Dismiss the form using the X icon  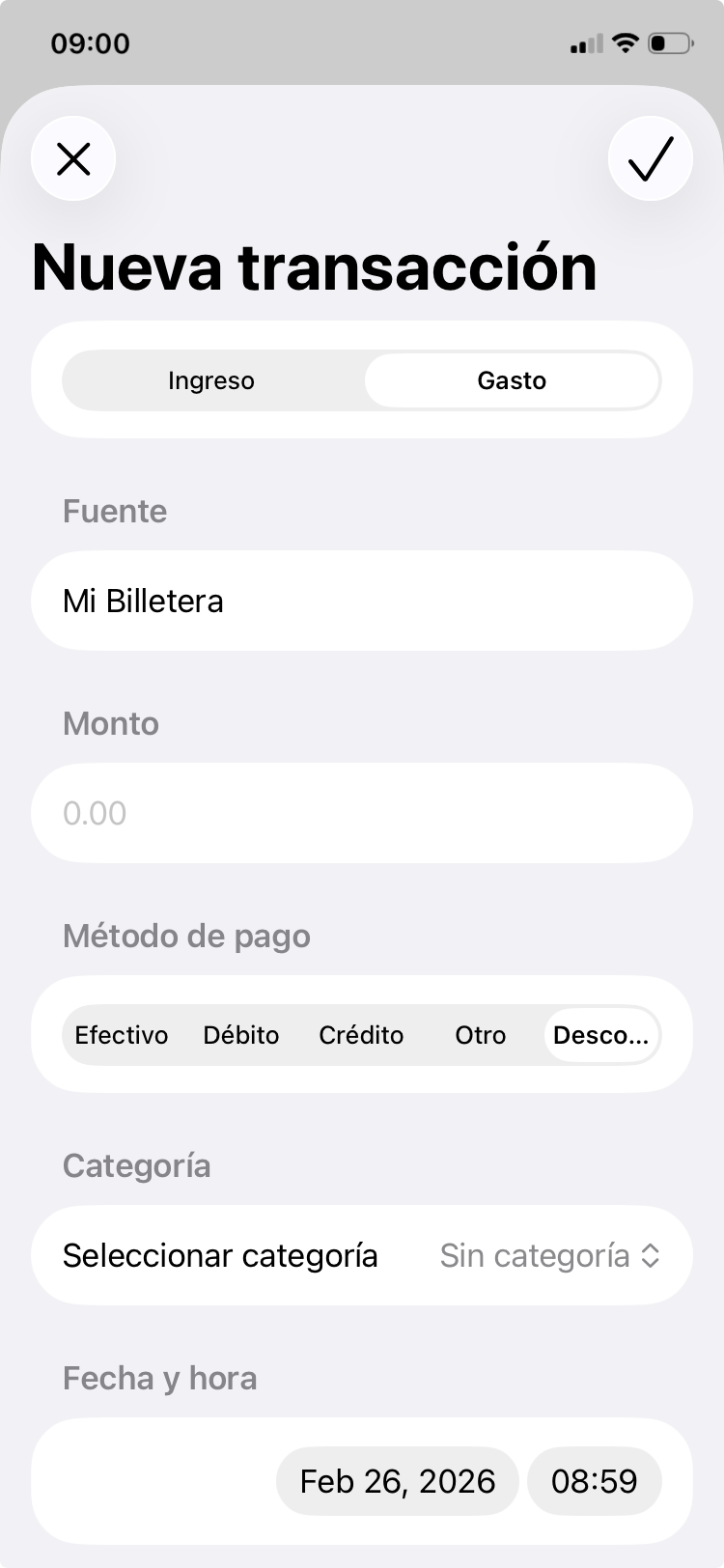tap(73, 158)
